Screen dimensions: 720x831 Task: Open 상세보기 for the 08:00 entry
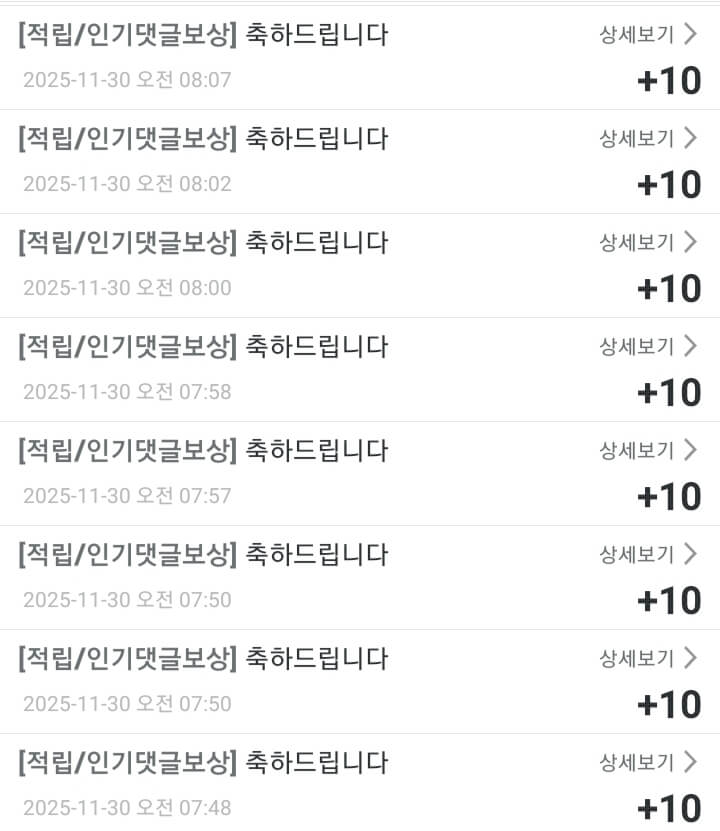647,242
